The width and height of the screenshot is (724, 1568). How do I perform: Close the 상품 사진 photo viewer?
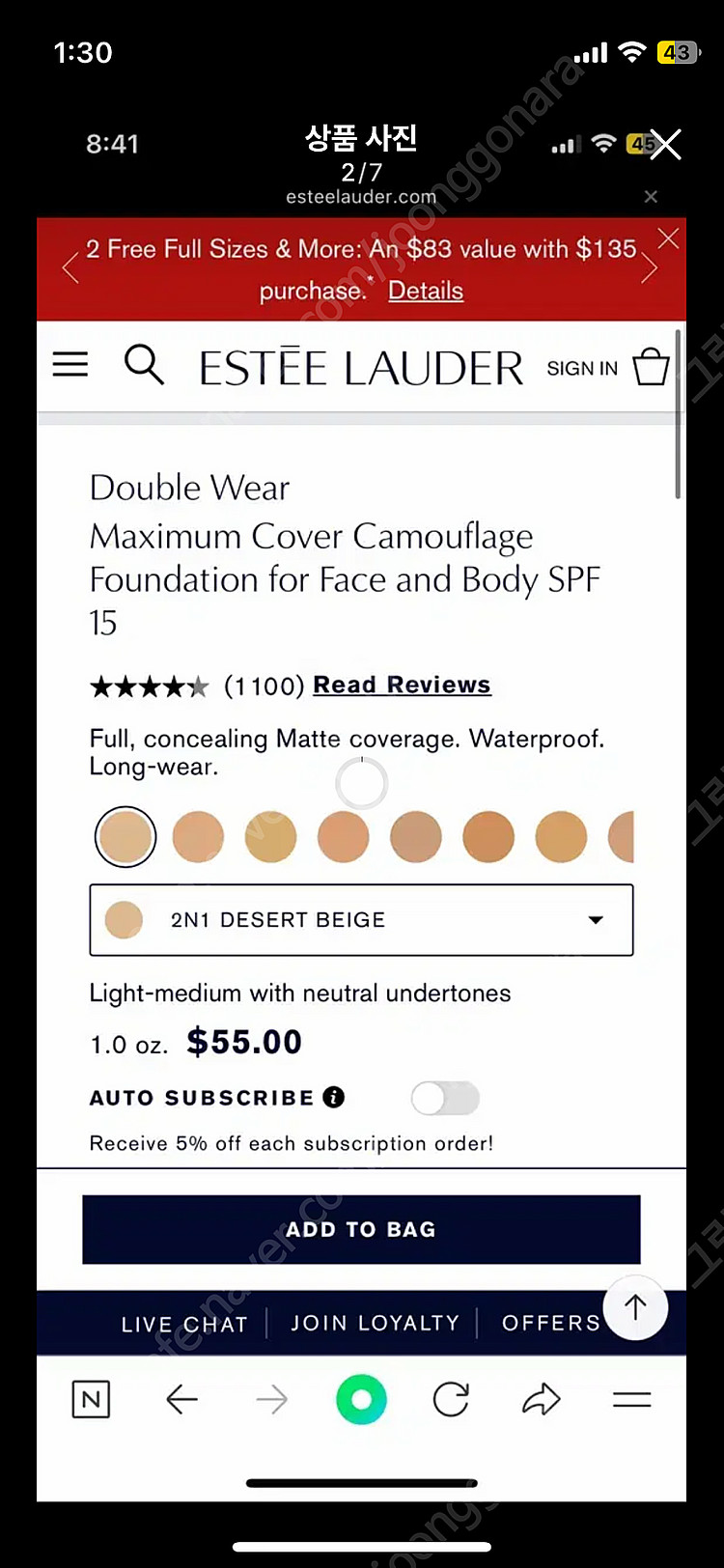(665, 144)
